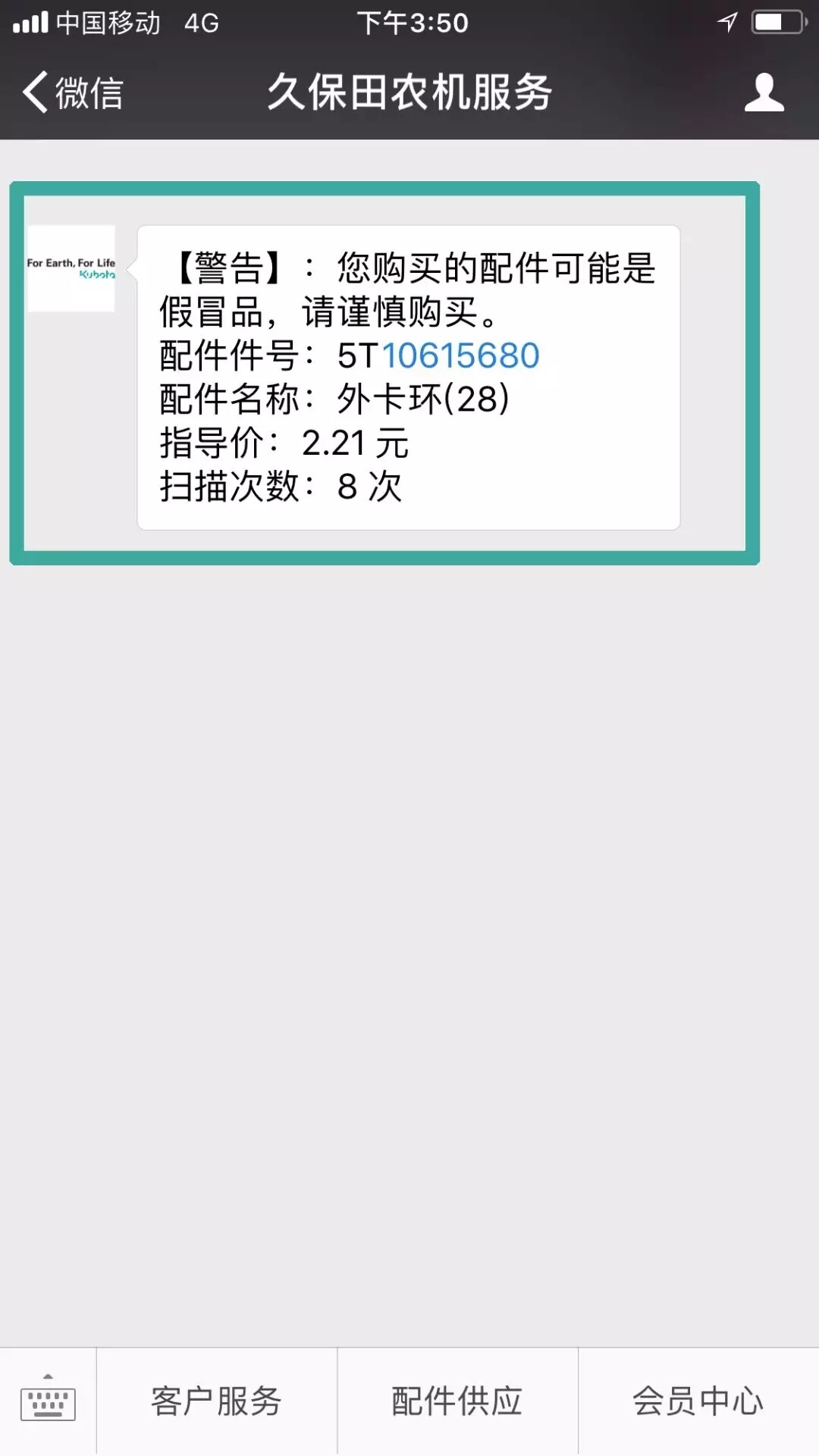Switch to keyboard input mode
This screenshot has height=1456, width=819.
(x=48, y=1401)
